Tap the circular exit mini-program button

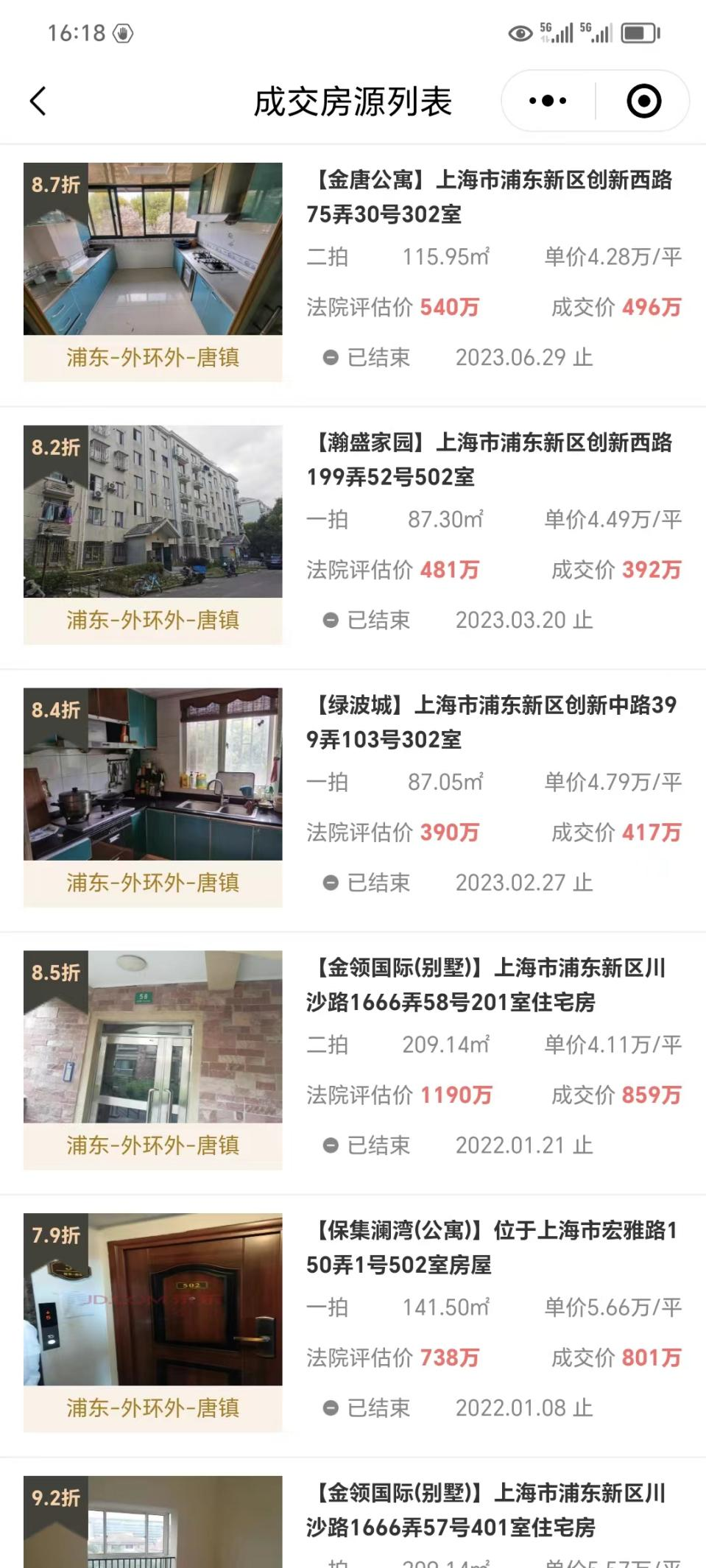tap(643, 99)
